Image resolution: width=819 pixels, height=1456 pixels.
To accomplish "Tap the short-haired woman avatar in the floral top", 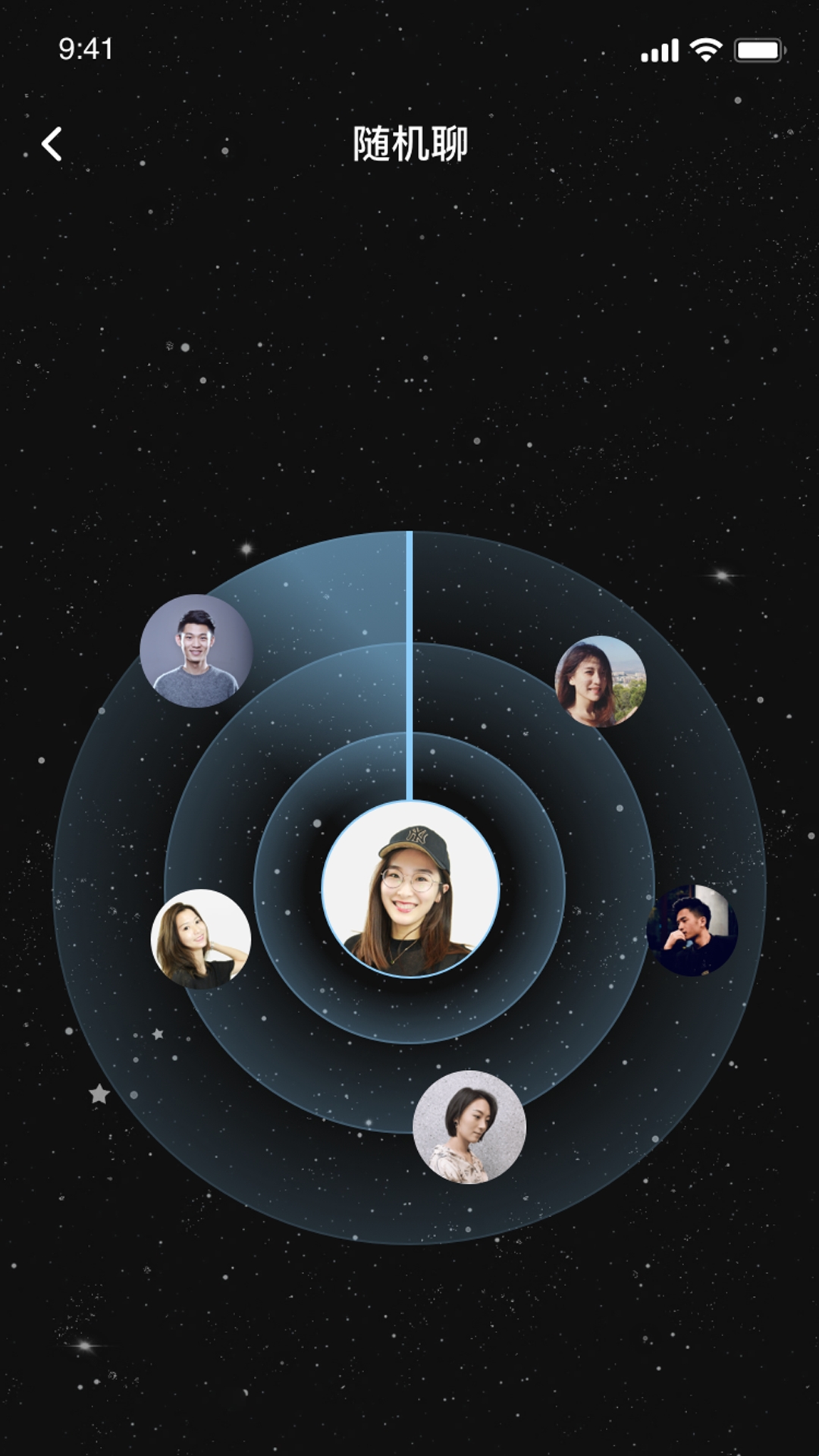I will [x=469, y=1127].
